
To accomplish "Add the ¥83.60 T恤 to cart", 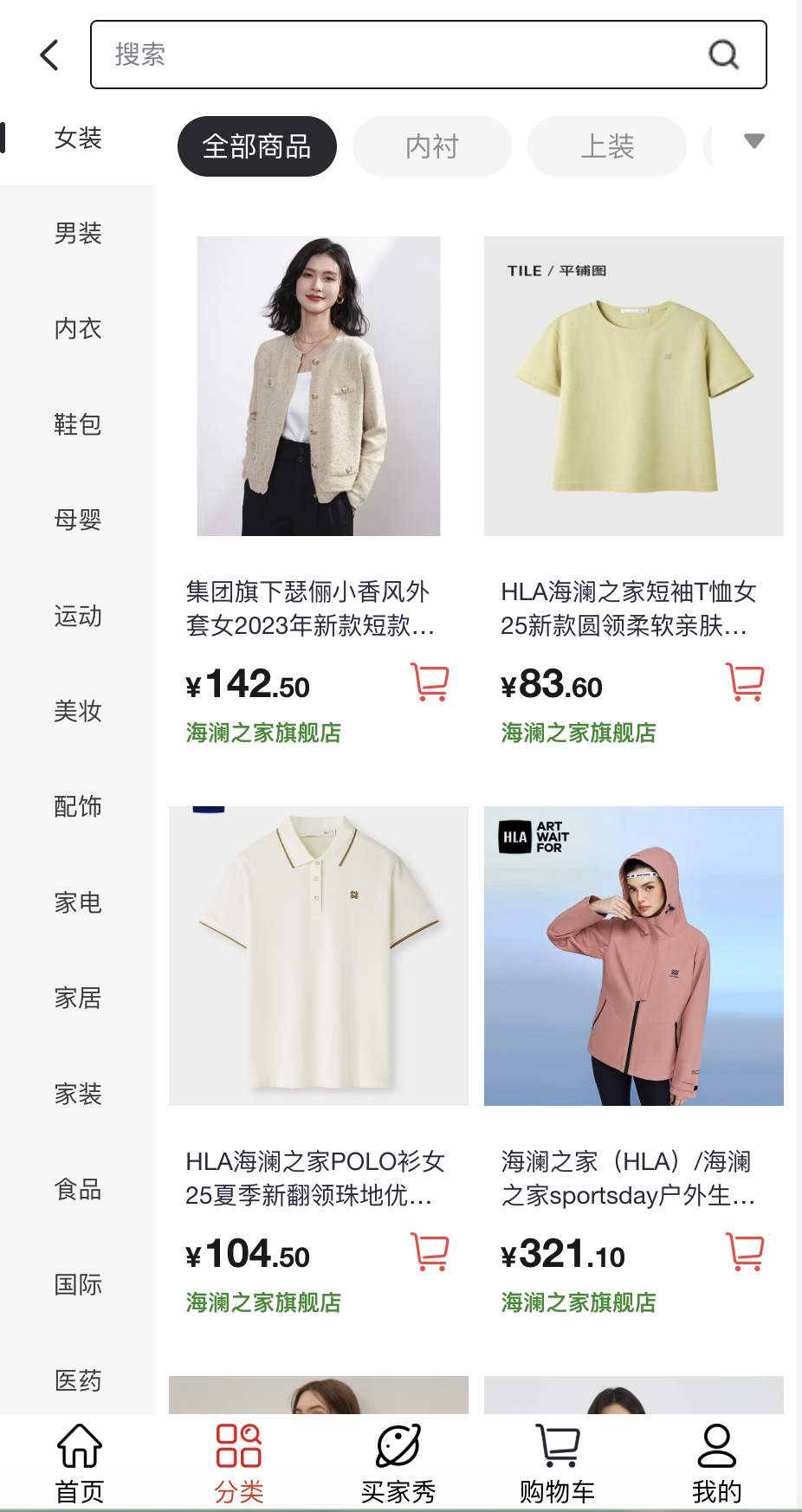I will pos(745,682).
